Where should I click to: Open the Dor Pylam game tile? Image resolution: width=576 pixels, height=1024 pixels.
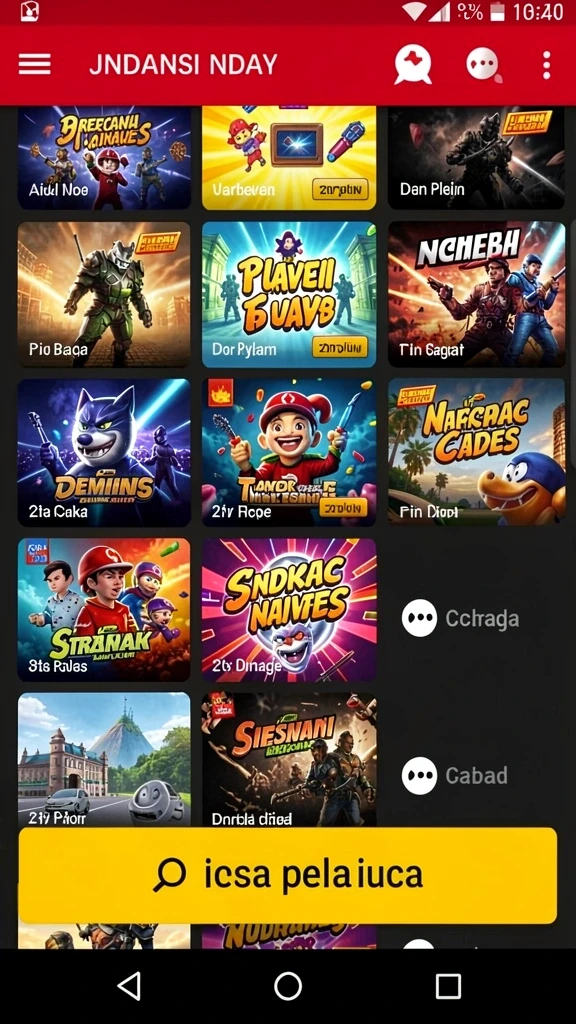289,295
